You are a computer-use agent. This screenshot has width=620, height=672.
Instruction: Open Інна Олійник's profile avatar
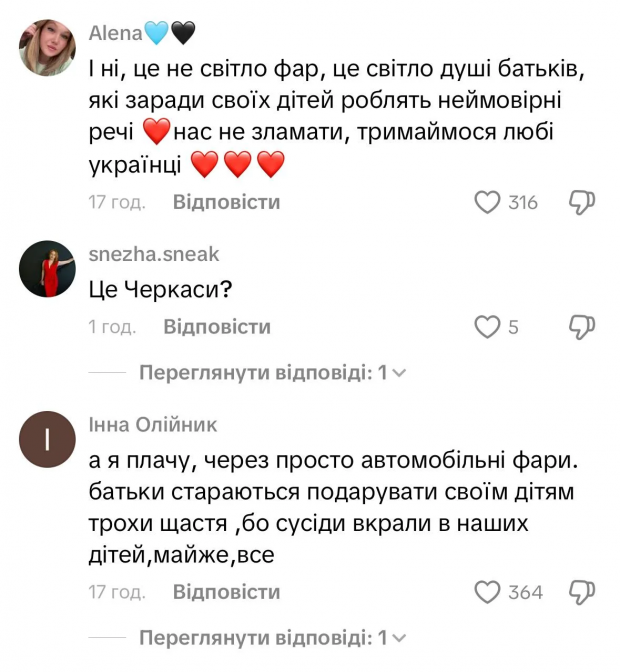coord(47,440)
